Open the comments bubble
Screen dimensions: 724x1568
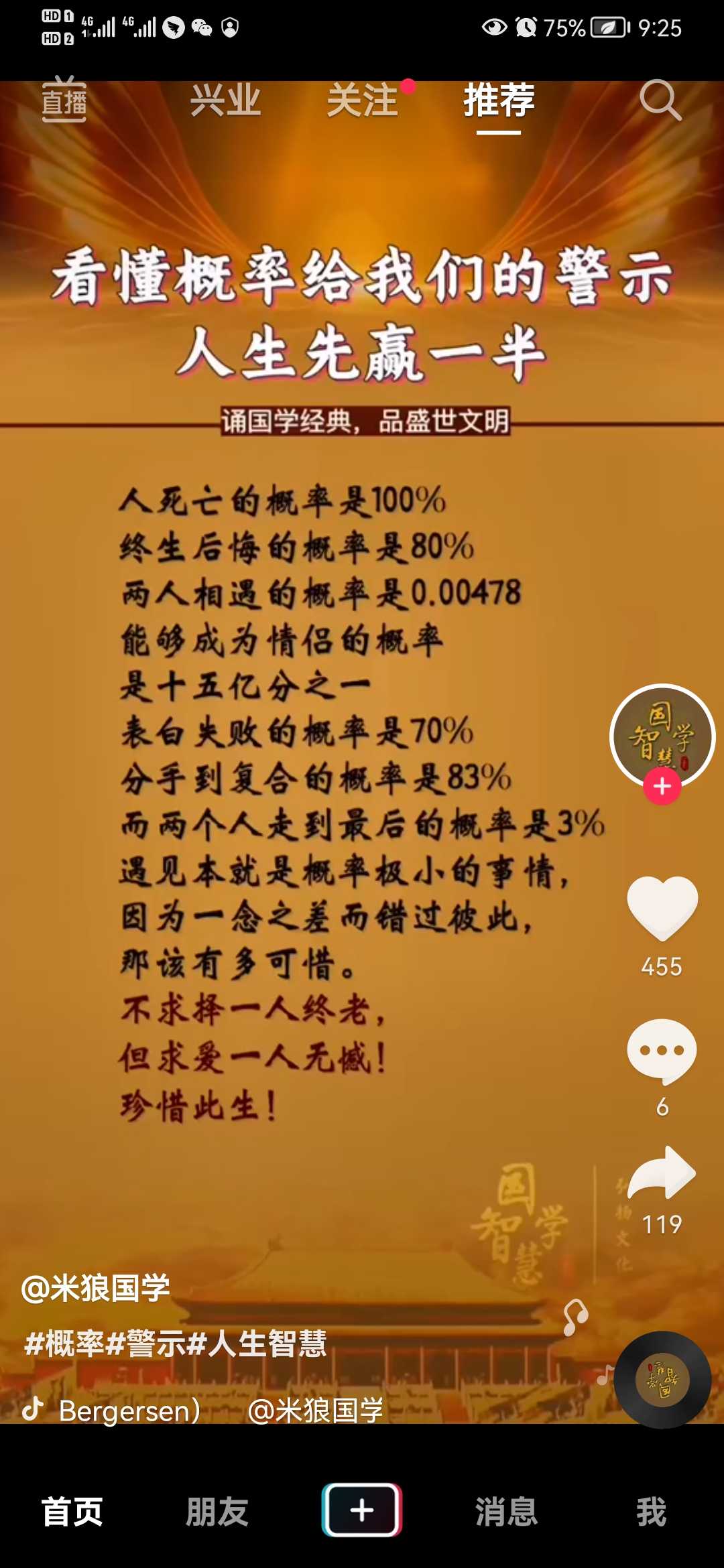pos(662,1050)
